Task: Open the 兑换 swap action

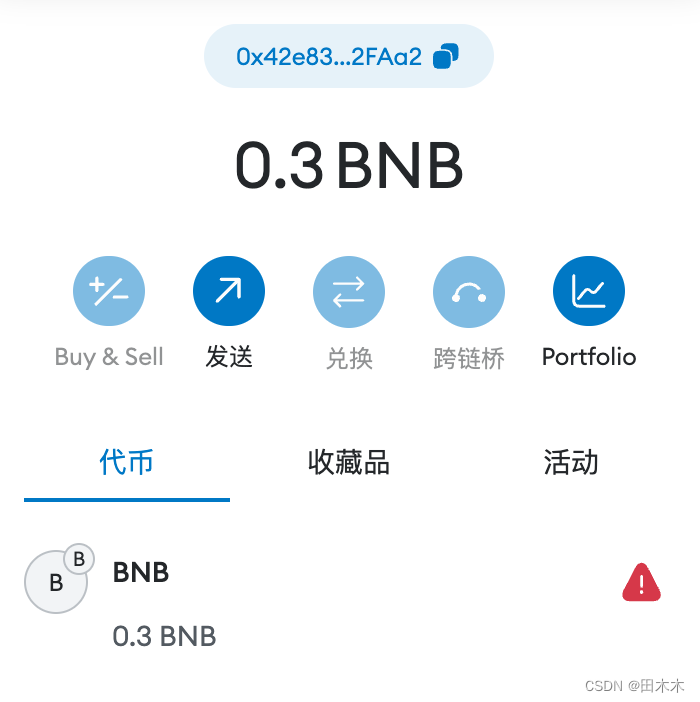Action: tap(349, 292)
